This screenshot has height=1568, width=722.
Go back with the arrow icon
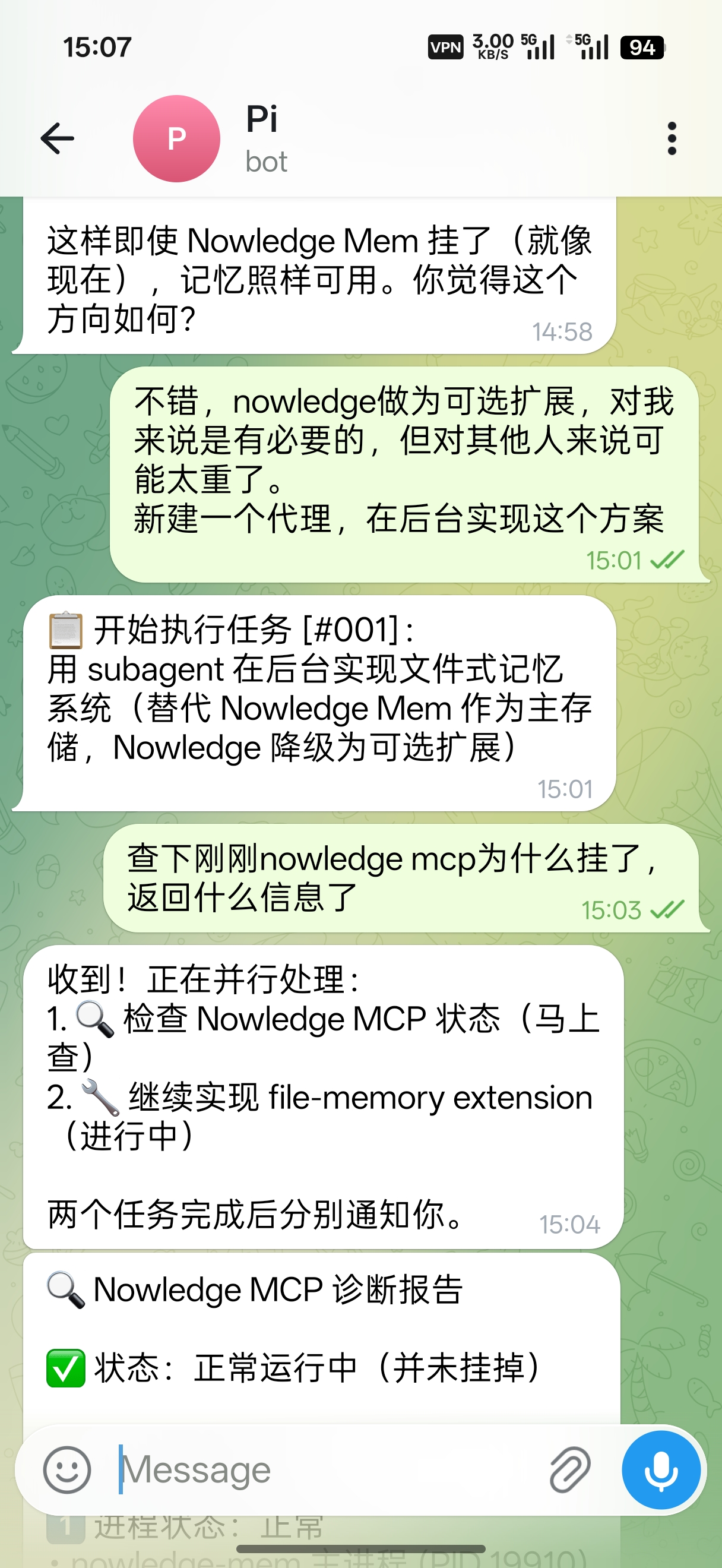[57, 139]
